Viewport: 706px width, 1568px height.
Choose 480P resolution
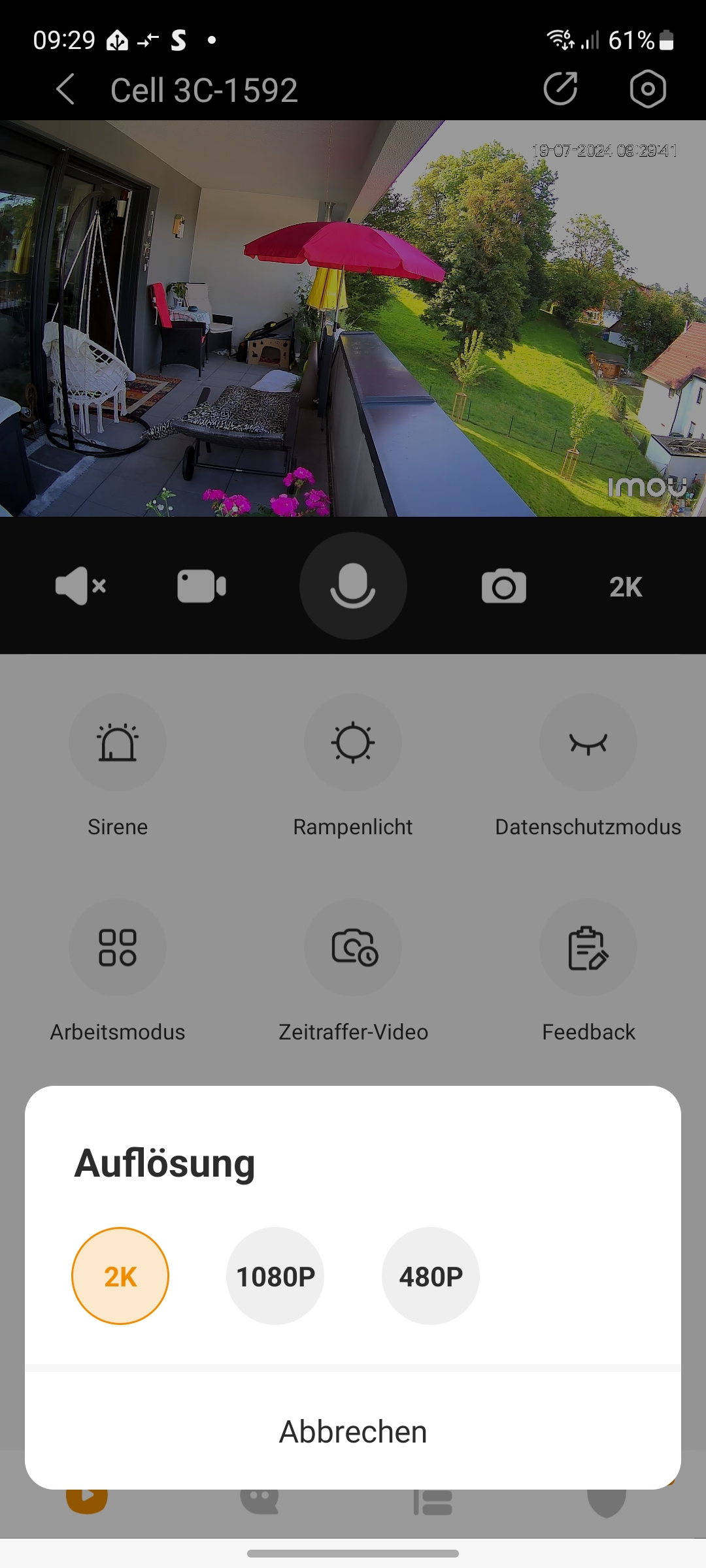tap(431, 1276)
